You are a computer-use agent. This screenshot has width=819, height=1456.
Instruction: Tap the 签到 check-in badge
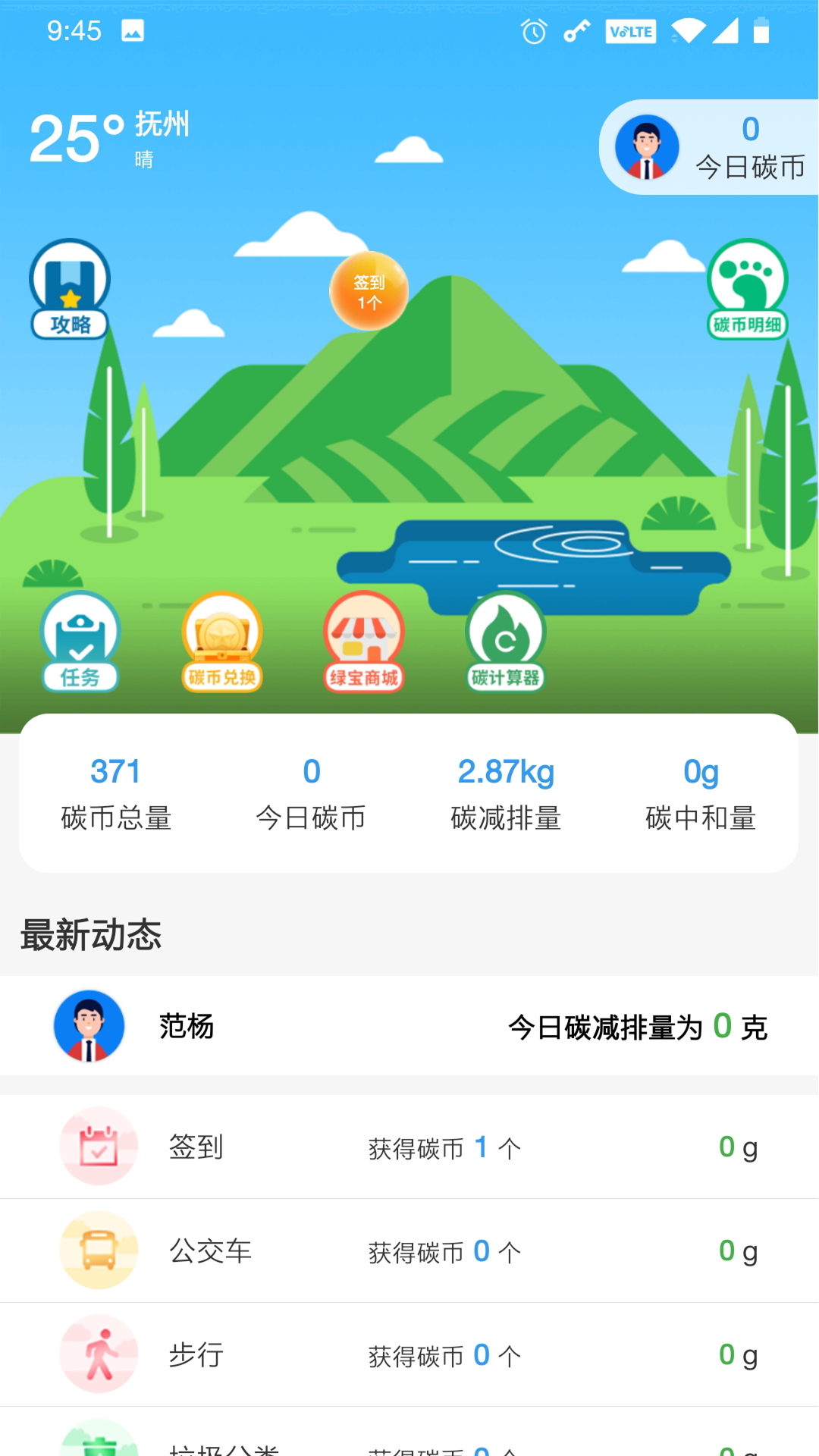pyautogui.click(x=369, y=290)
